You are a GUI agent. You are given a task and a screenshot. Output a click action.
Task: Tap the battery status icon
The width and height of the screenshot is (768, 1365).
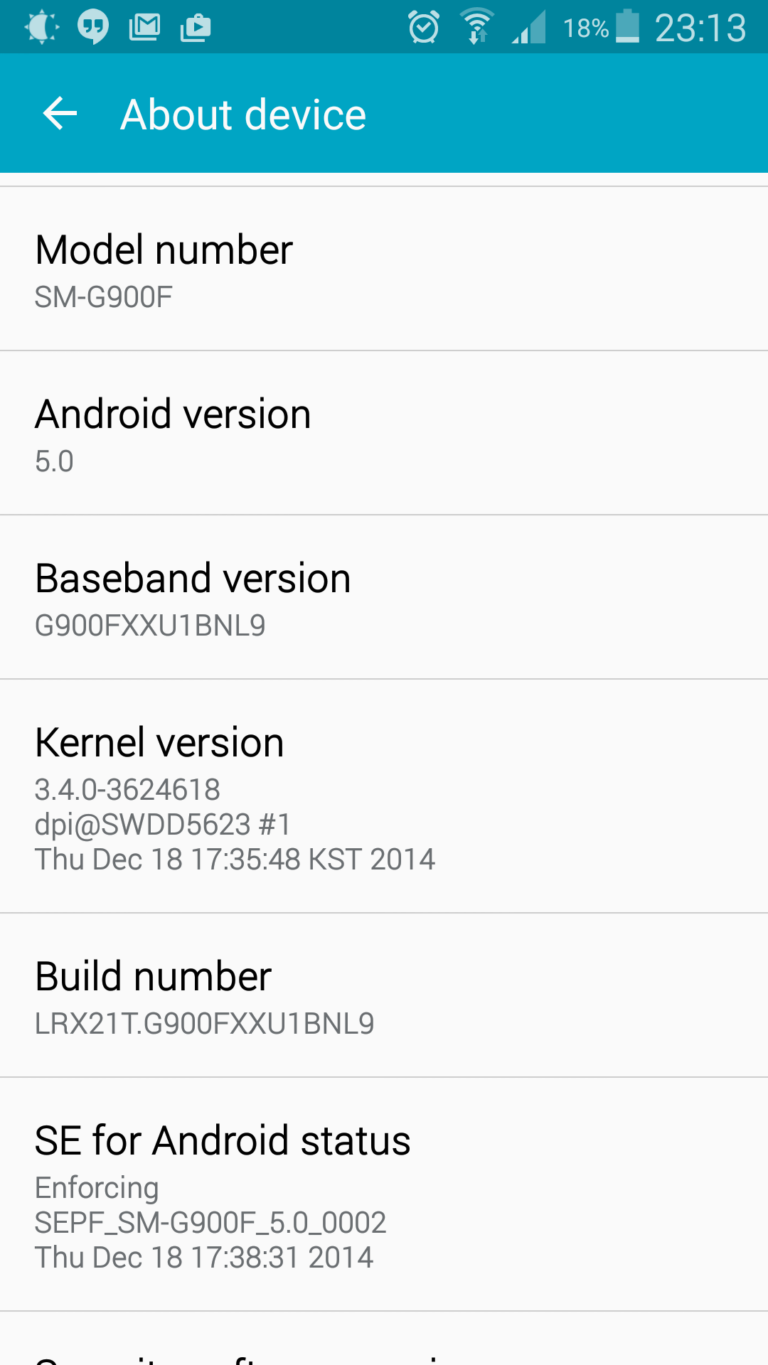click(630, 27)
